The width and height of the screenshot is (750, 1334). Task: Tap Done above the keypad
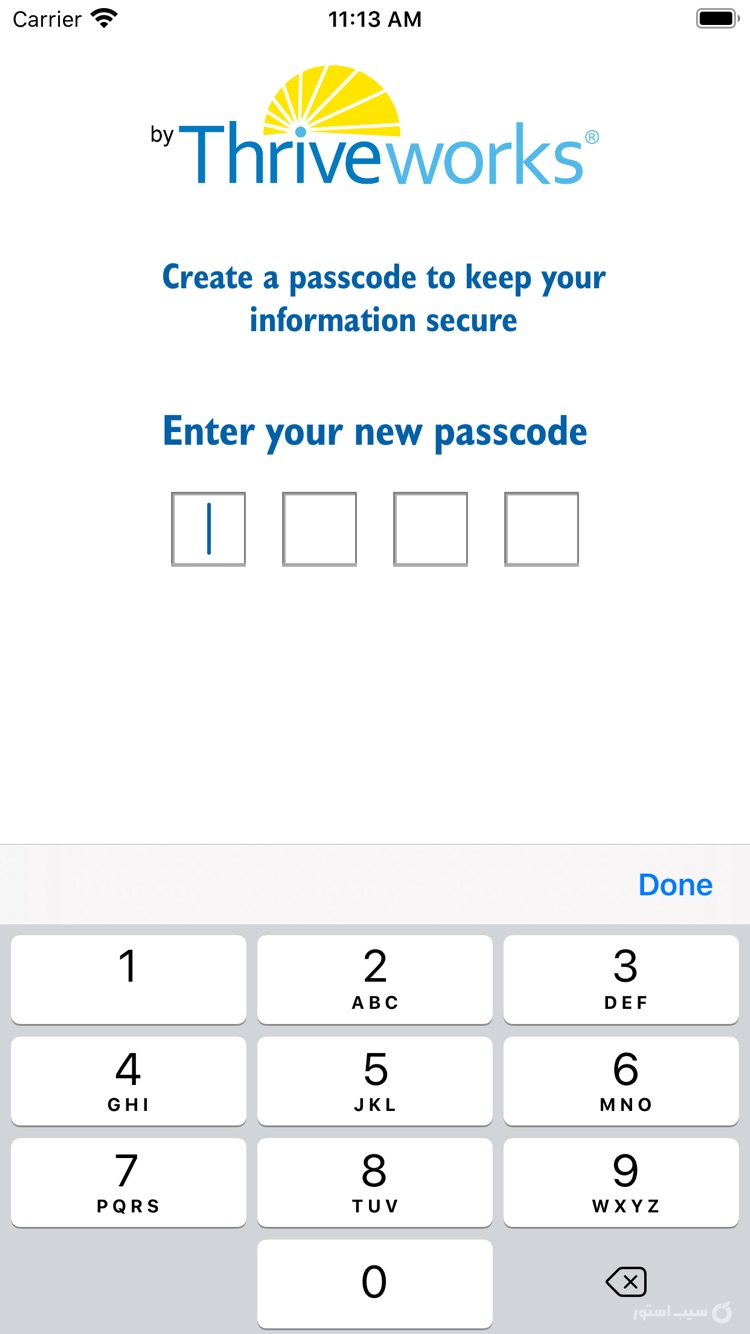(x=675, y=885)
